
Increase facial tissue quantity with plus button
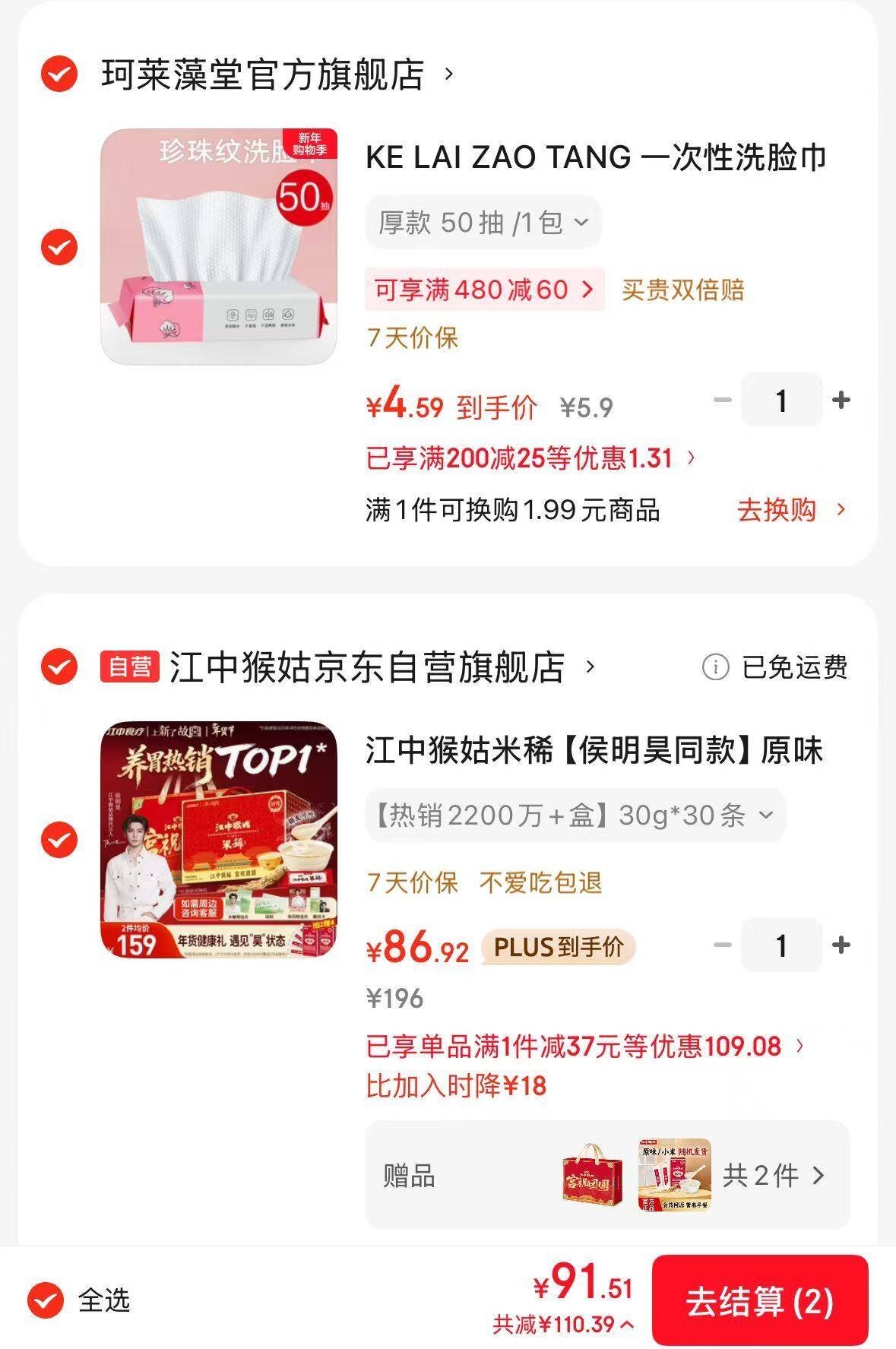click(839, 401)
